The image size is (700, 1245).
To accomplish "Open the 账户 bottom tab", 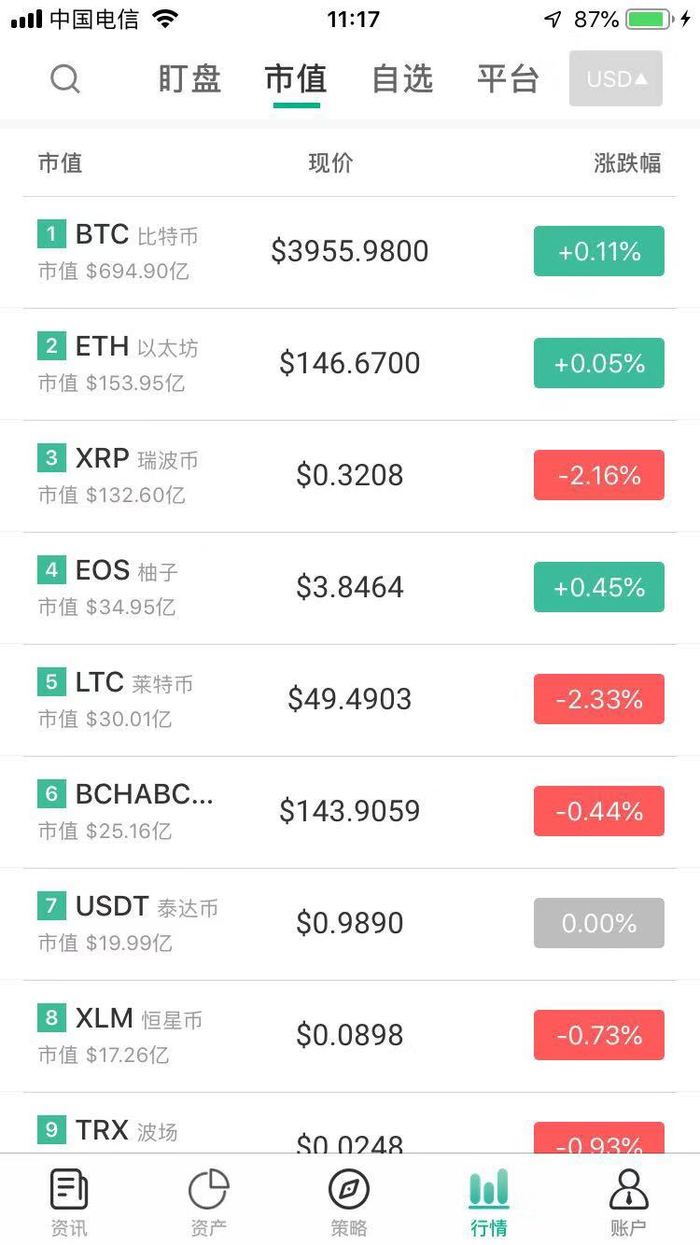I will tap(629, 1201).
